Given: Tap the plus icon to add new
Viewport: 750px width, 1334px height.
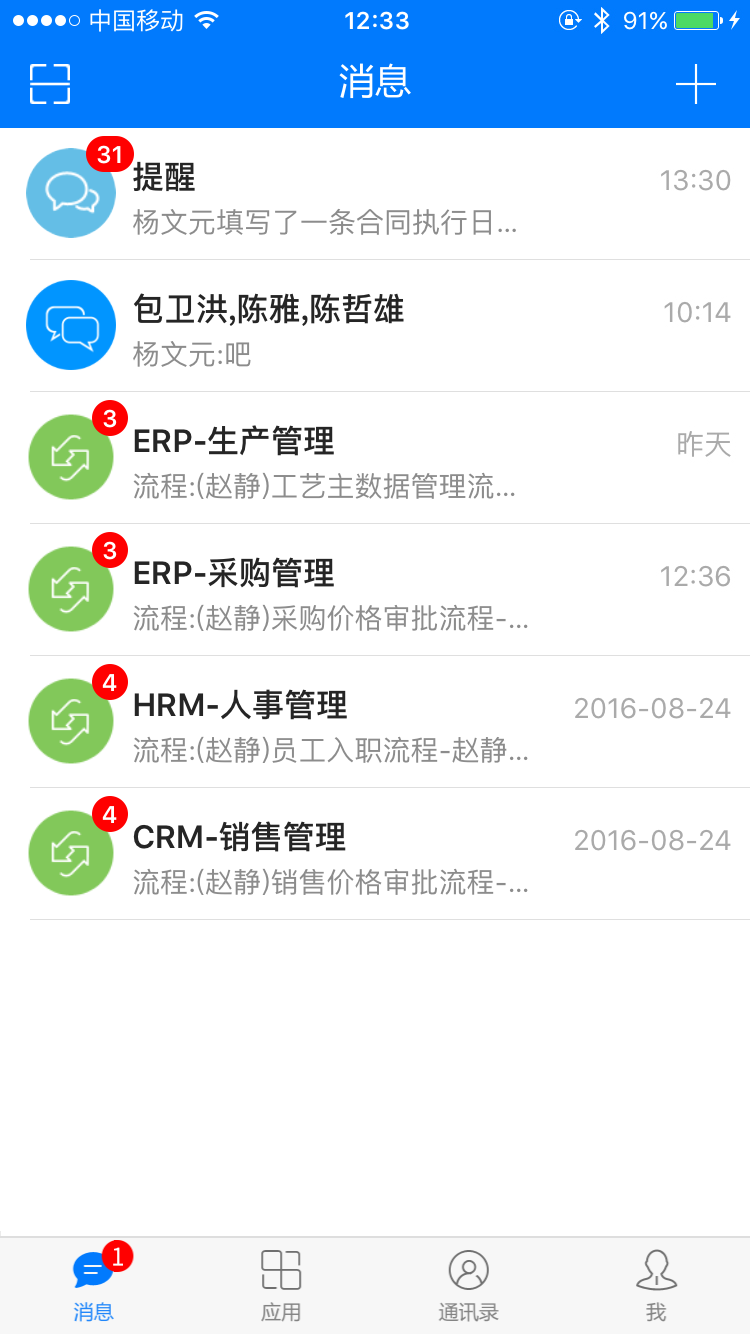Looking at the screenshot, I should tap(696, 84).
